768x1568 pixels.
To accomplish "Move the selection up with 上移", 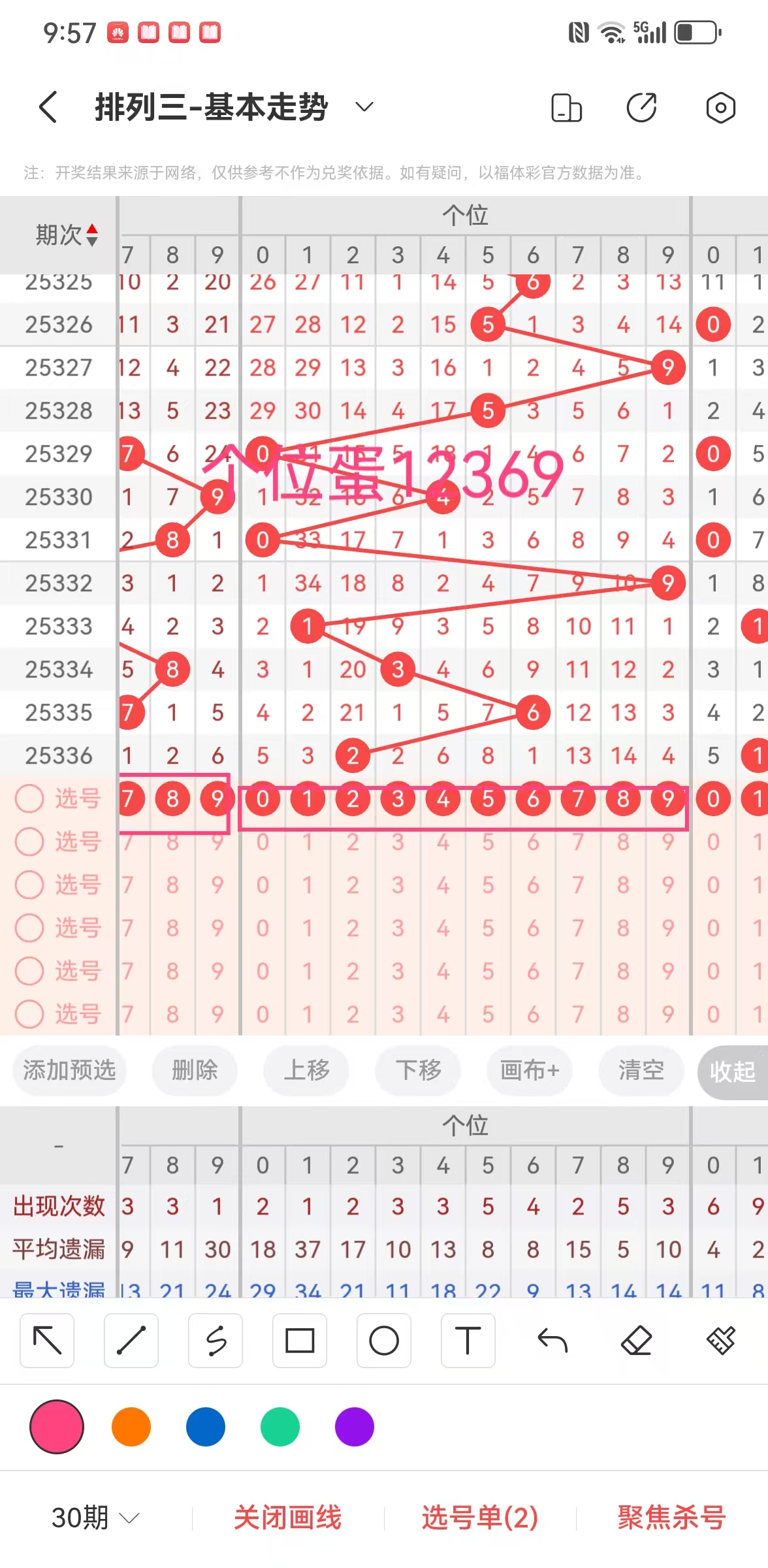I will 306,1070.
